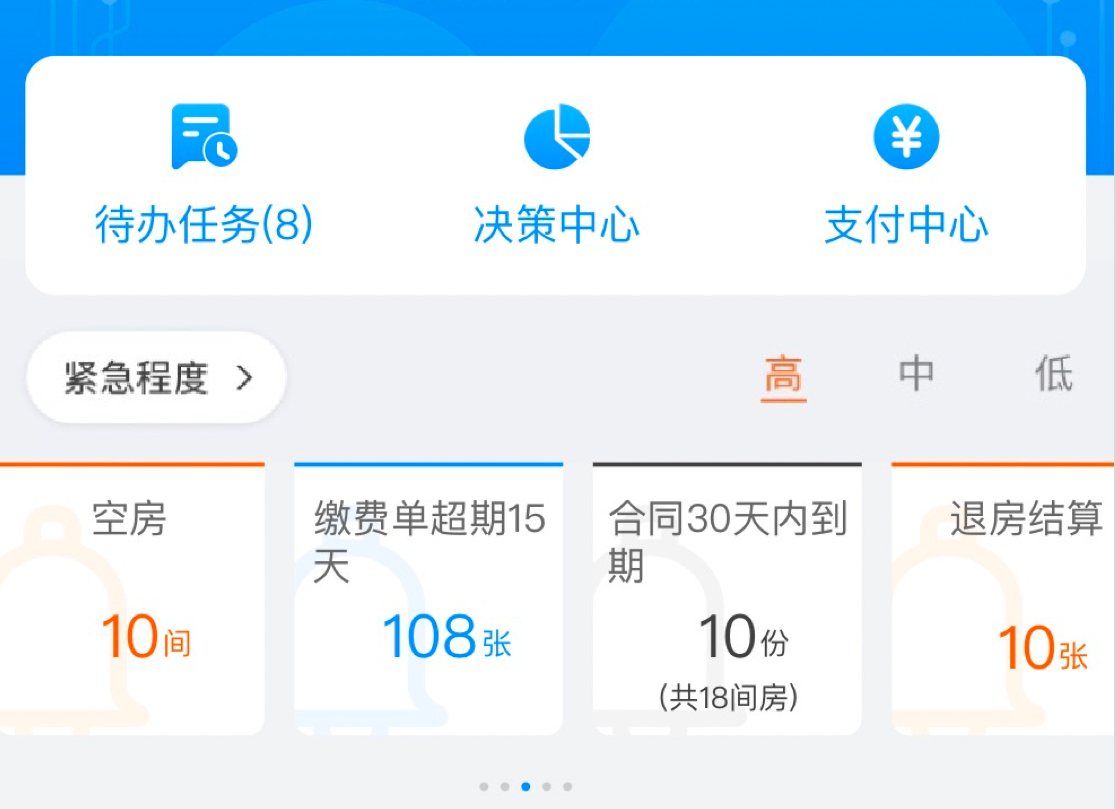Open 决策中心 decision center

pos(556,177)
